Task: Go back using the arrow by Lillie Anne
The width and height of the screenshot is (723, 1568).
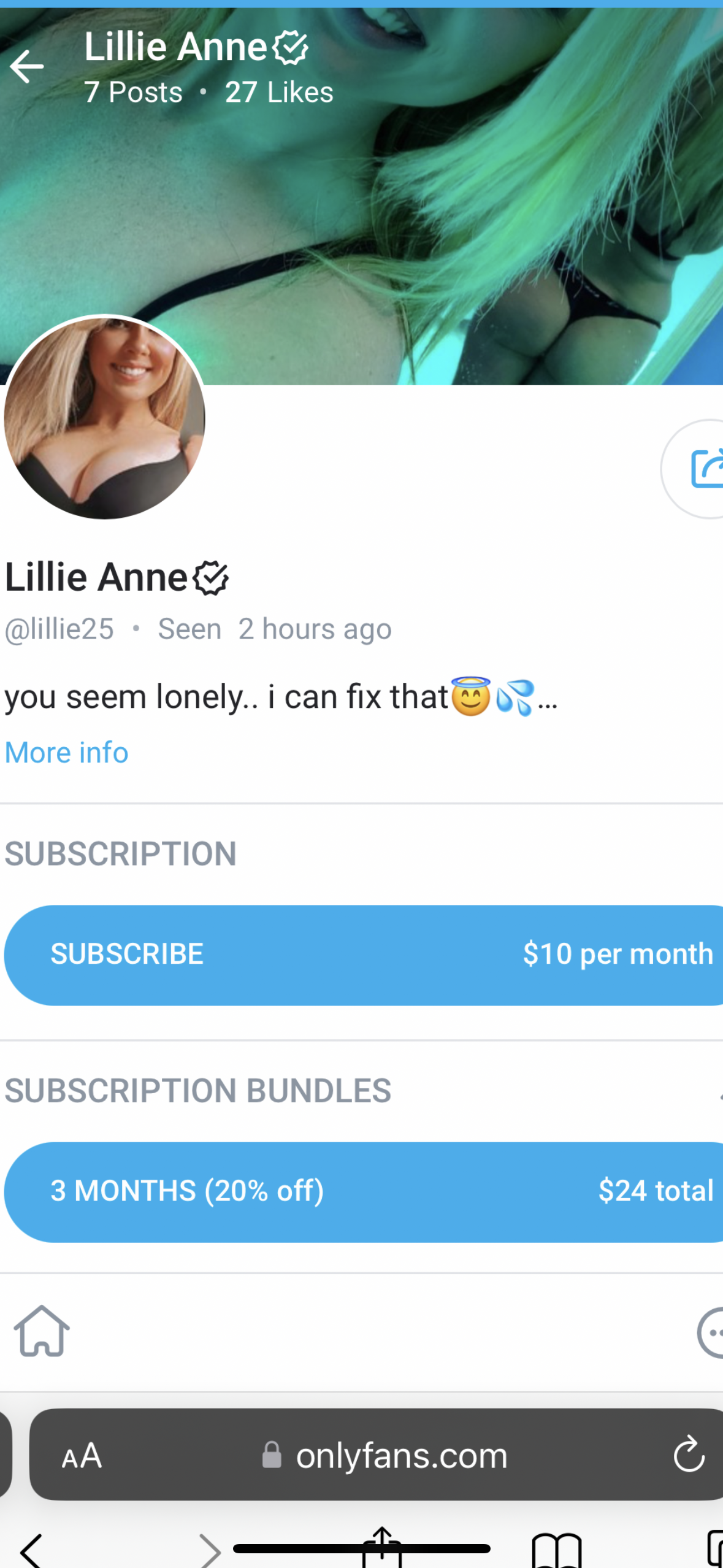Action: (x=27, y=66)
